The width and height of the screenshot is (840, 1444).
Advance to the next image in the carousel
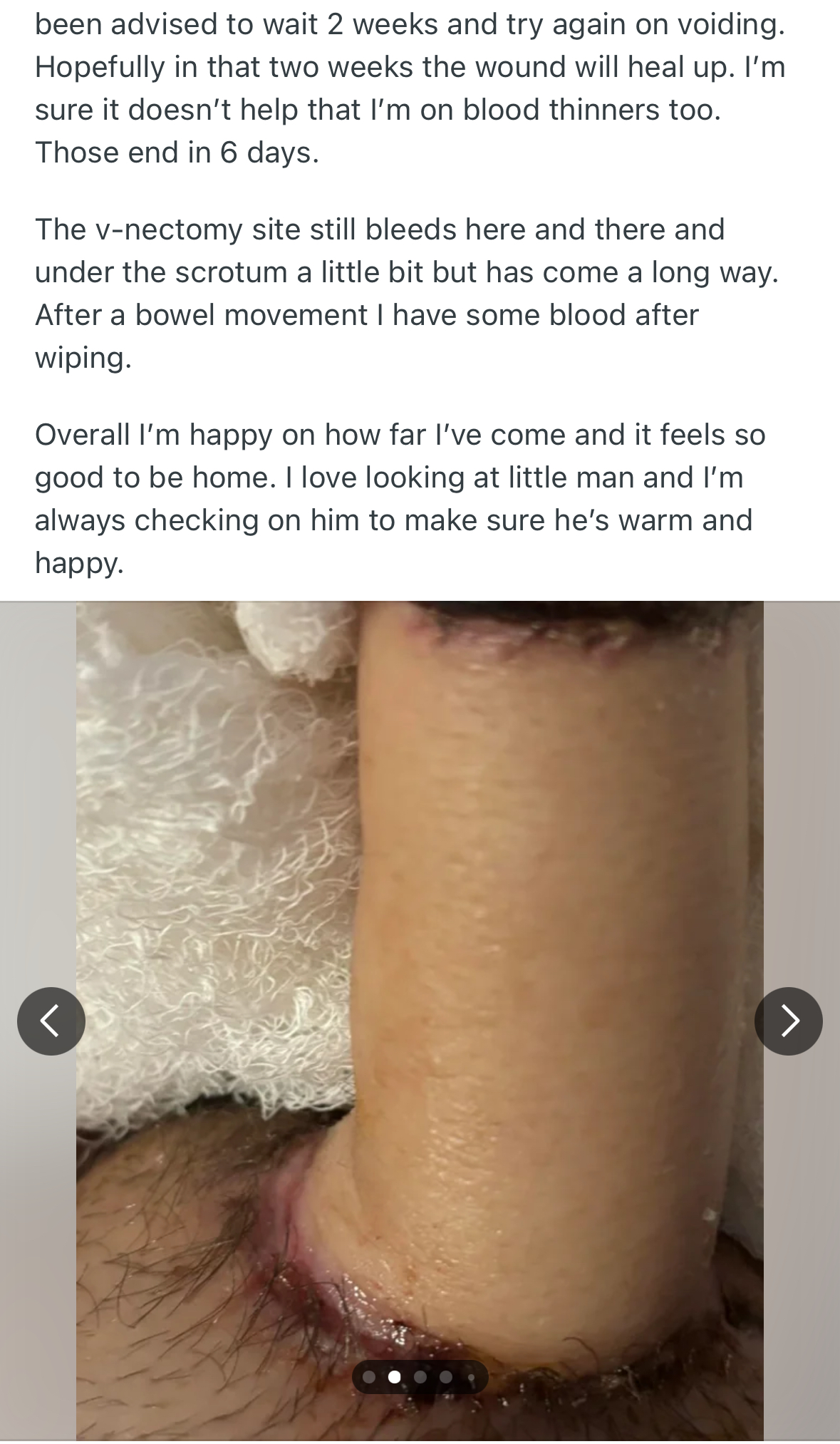coord(789,1021)
